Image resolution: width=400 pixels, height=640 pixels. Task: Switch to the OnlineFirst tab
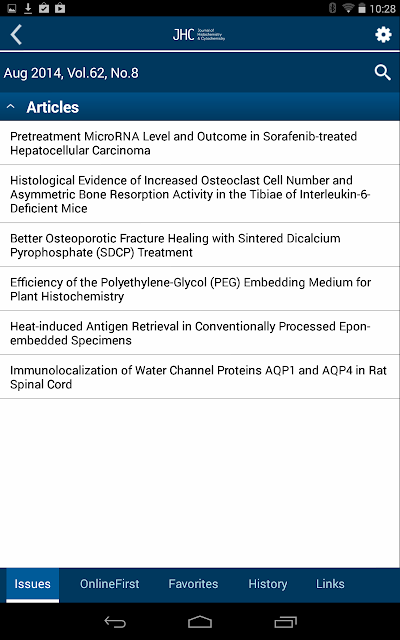pyautogui.click(x=109, y=584)
